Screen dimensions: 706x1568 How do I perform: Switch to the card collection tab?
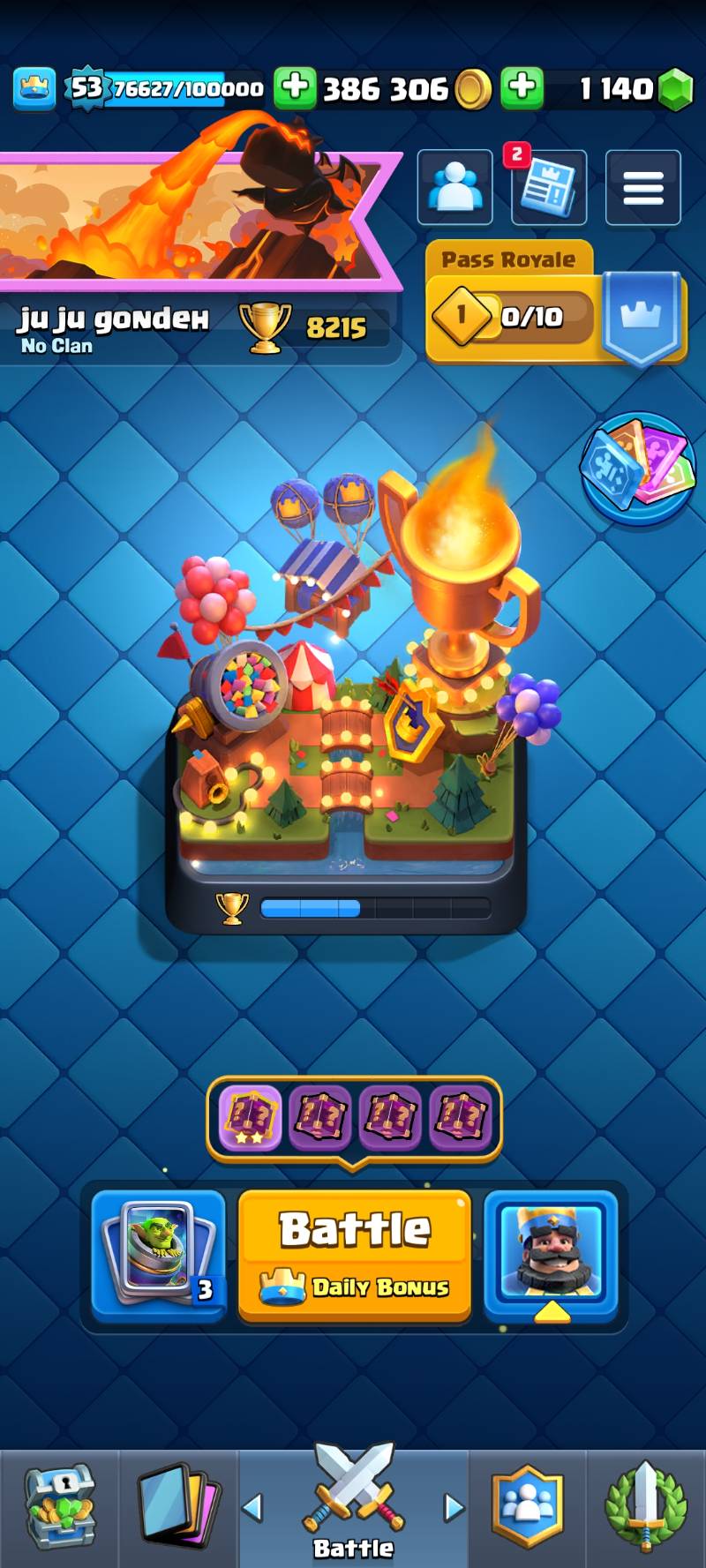(178, 1507)
